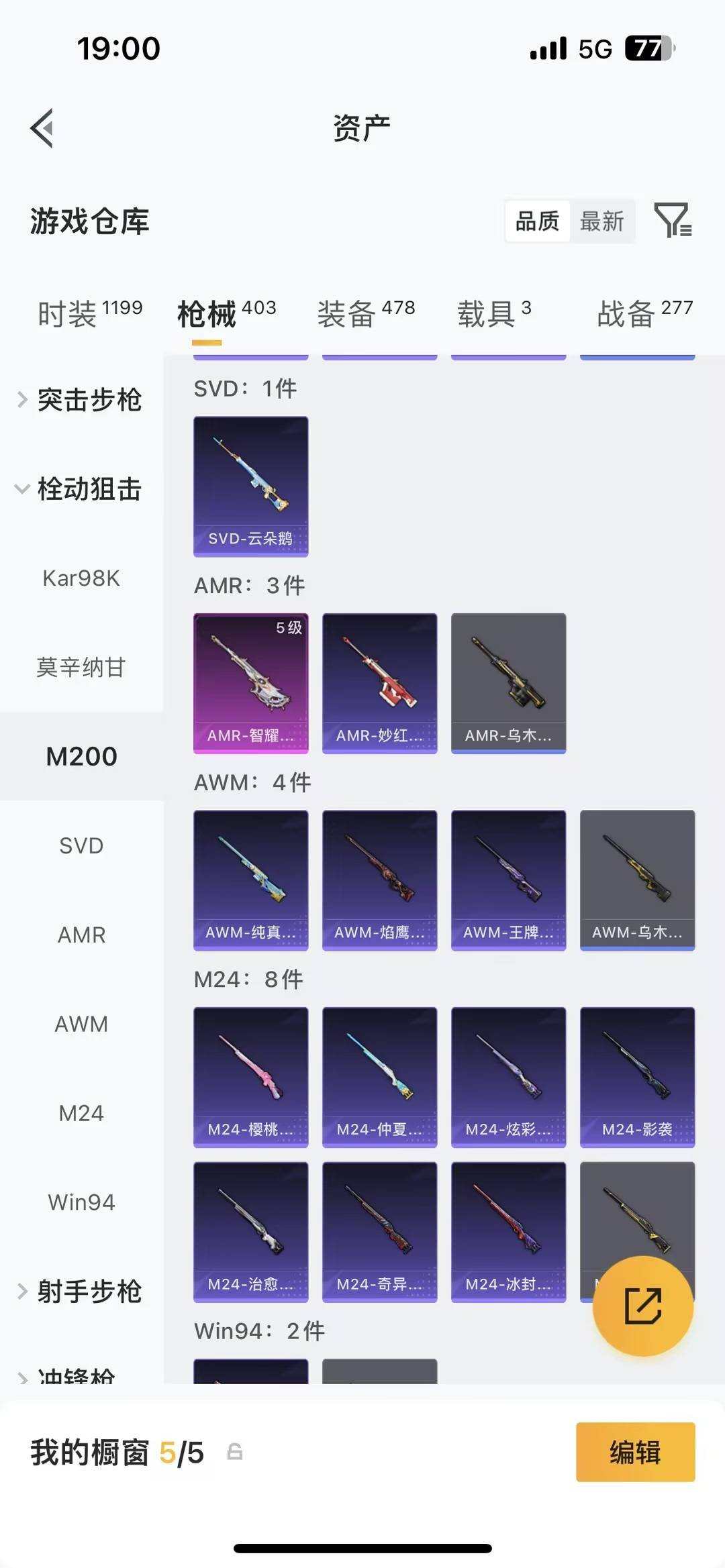Expand the 射手步枪 category

pyautogui.click(x=91, y=1291)
